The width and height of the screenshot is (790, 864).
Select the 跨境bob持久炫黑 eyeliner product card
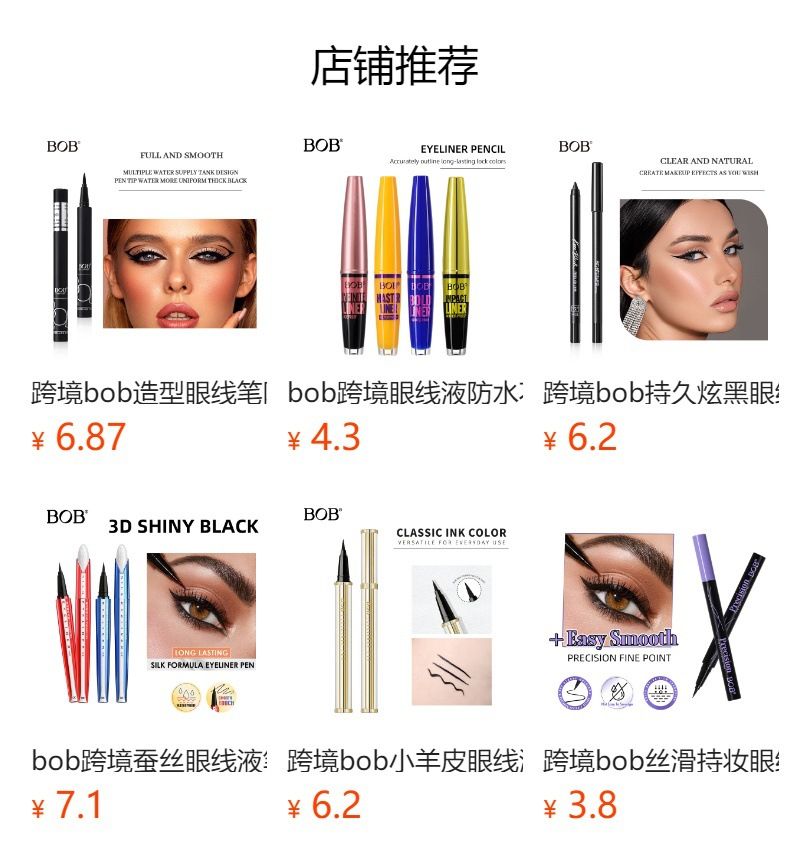click(661, 298)
